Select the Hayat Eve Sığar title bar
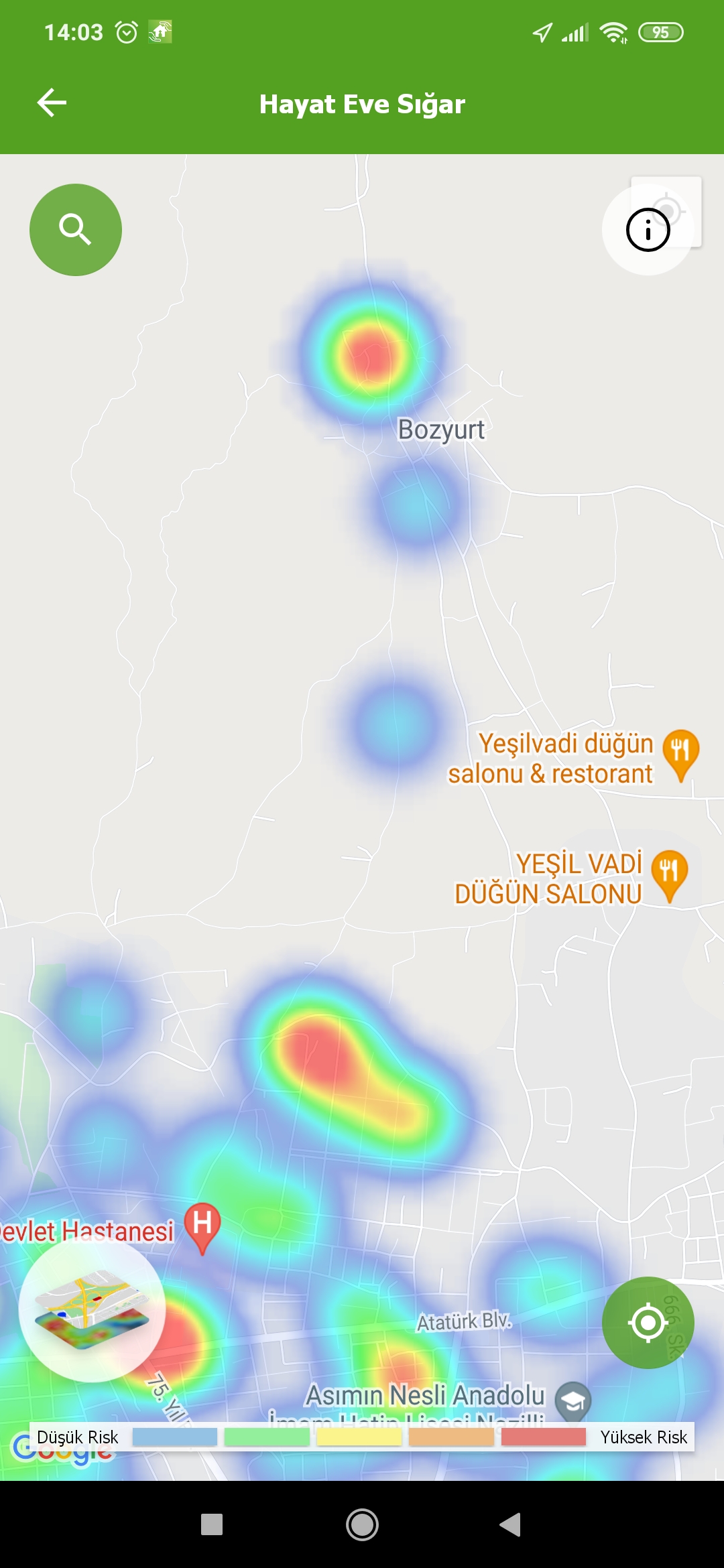The image size is (724, 1568). [362, 104]
